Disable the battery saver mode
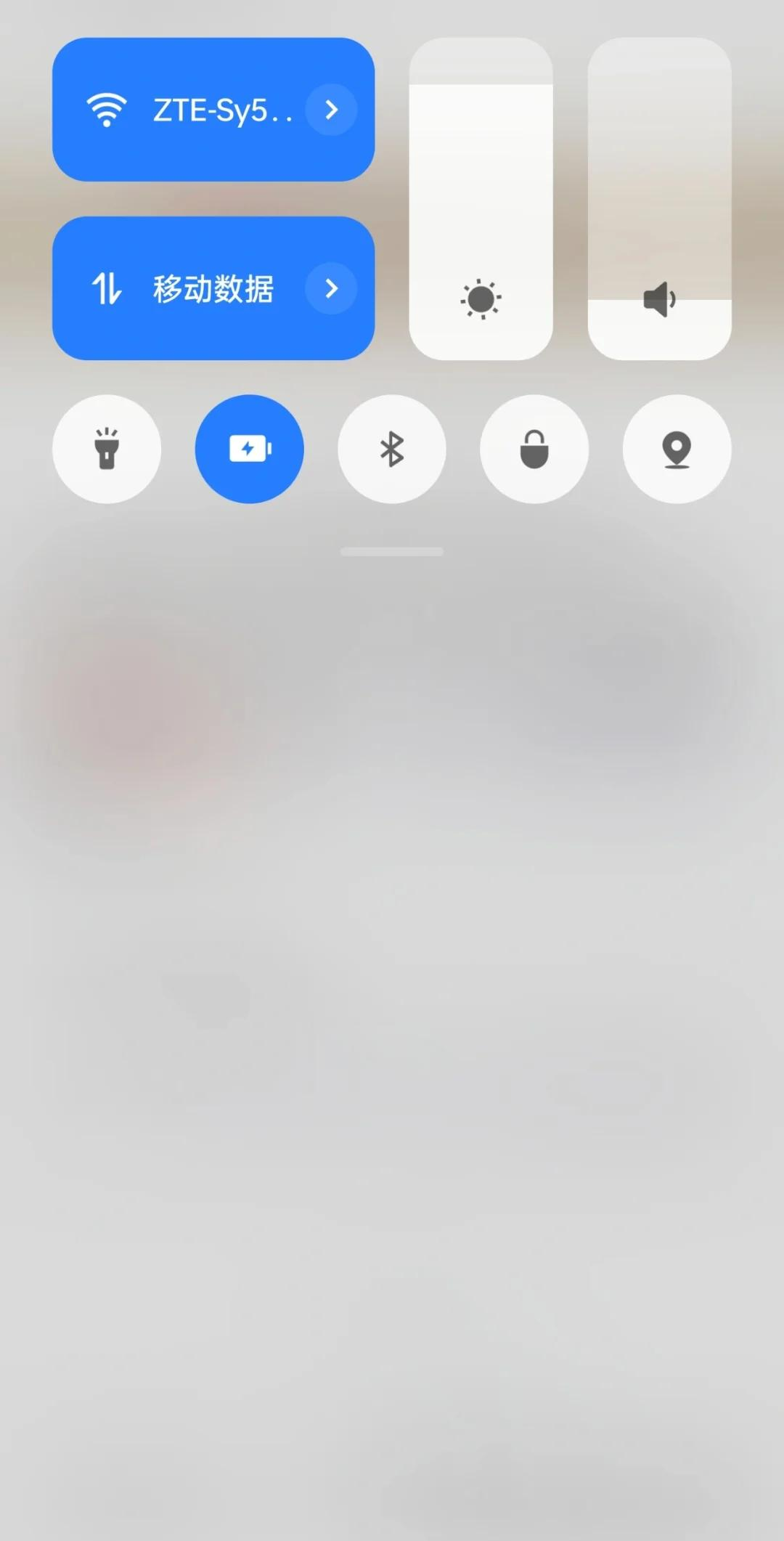784x1541 pixels. coord(249,449)
